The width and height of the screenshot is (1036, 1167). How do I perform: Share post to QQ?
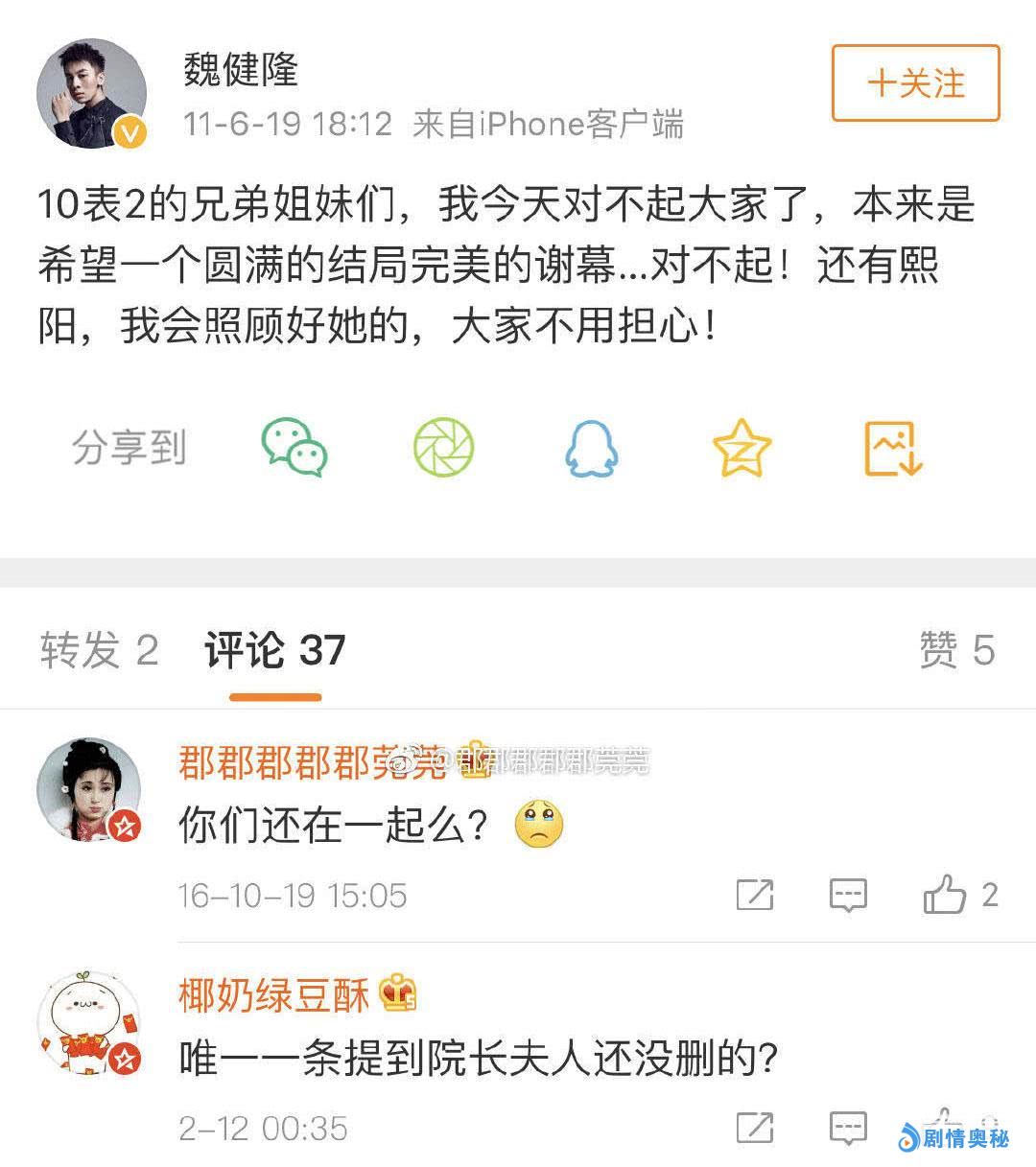click(592, 447)
